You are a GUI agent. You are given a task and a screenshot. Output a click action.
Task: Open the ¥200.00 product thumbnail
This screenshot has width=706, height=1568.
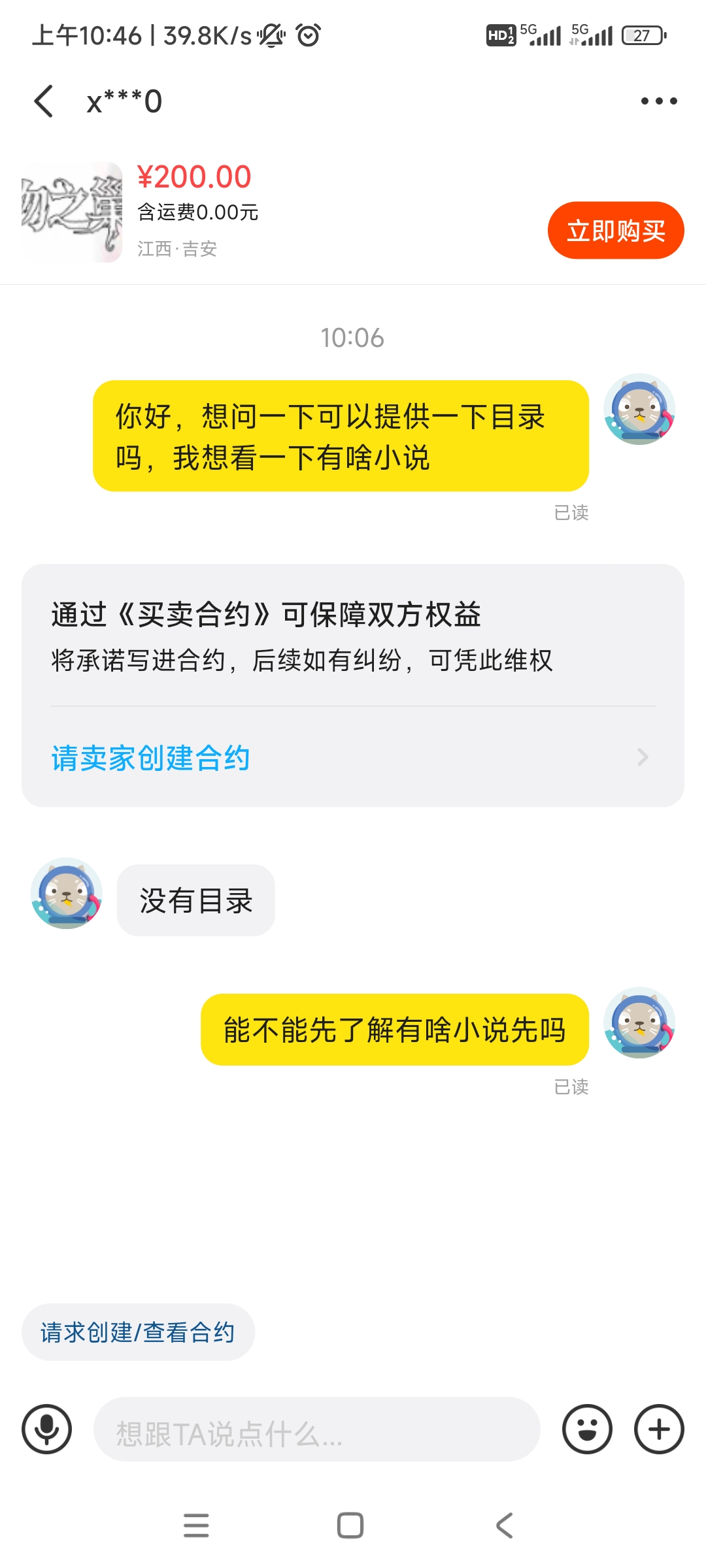coord(72,212)
